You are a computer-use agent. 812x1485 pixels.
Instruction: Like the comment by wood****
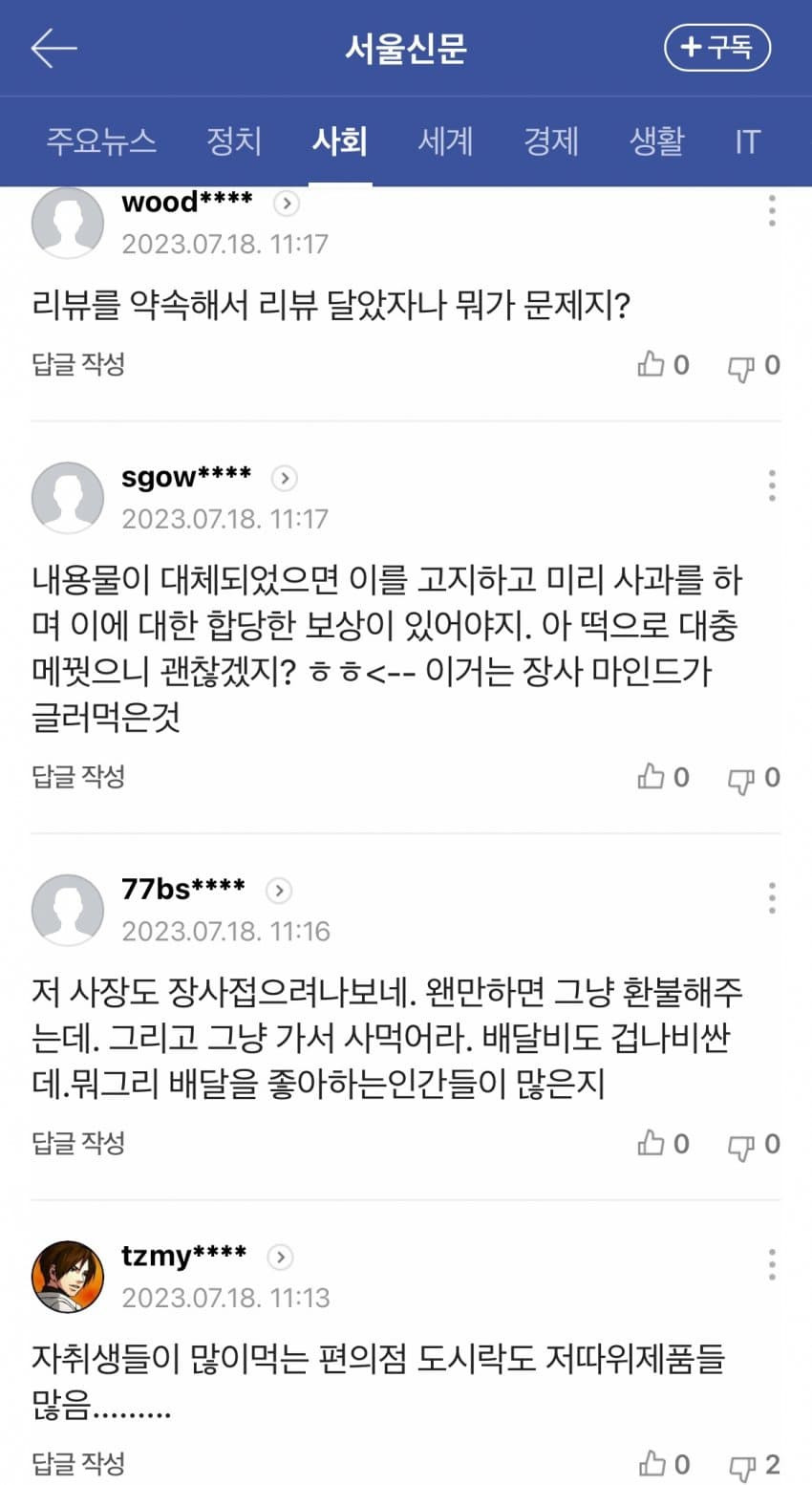pos(652,364)
